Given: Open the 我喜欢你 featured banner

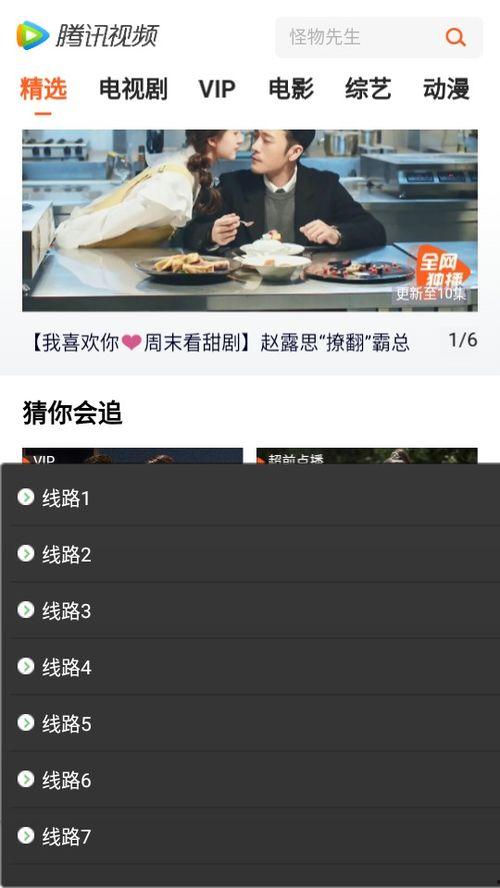Looking at the screenshot, I should 250,220.
